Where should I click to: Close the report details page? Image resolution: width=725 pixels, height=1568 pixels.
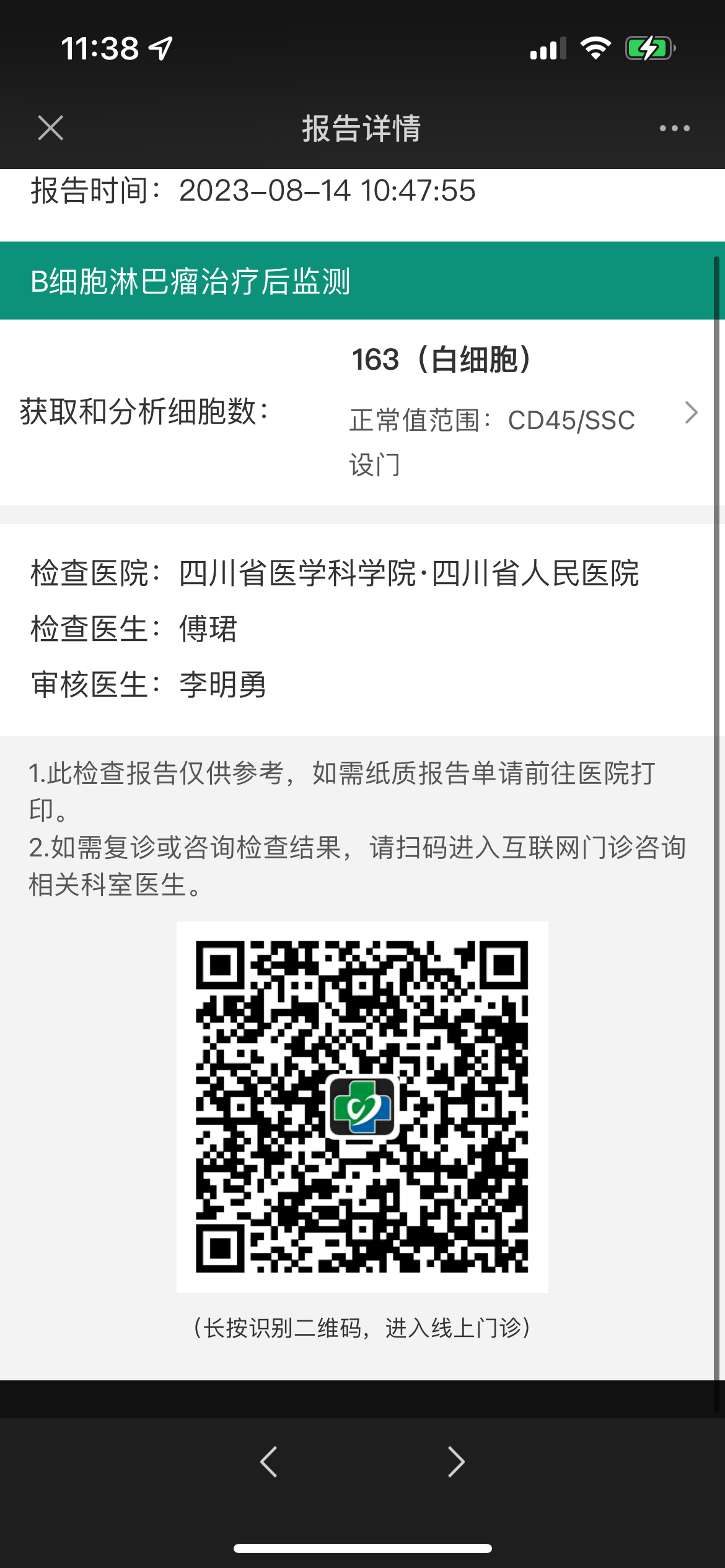coord(50,128)
